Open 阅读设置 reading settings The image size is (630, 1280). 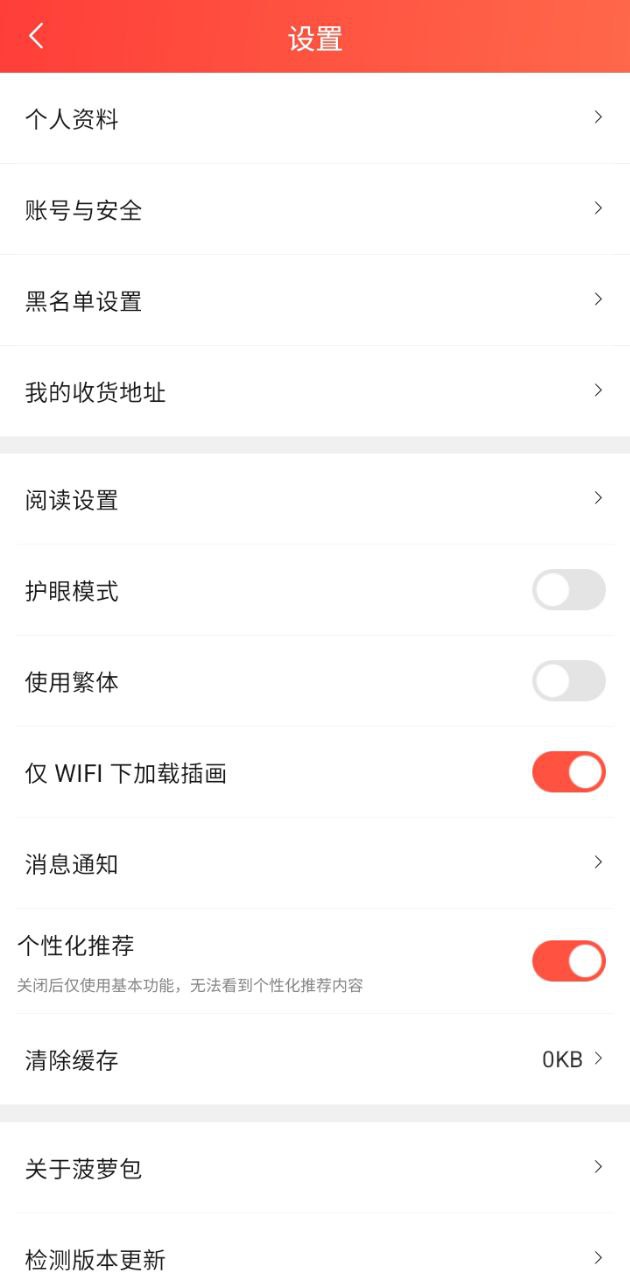pyautogui.click(x=314, y=499)
